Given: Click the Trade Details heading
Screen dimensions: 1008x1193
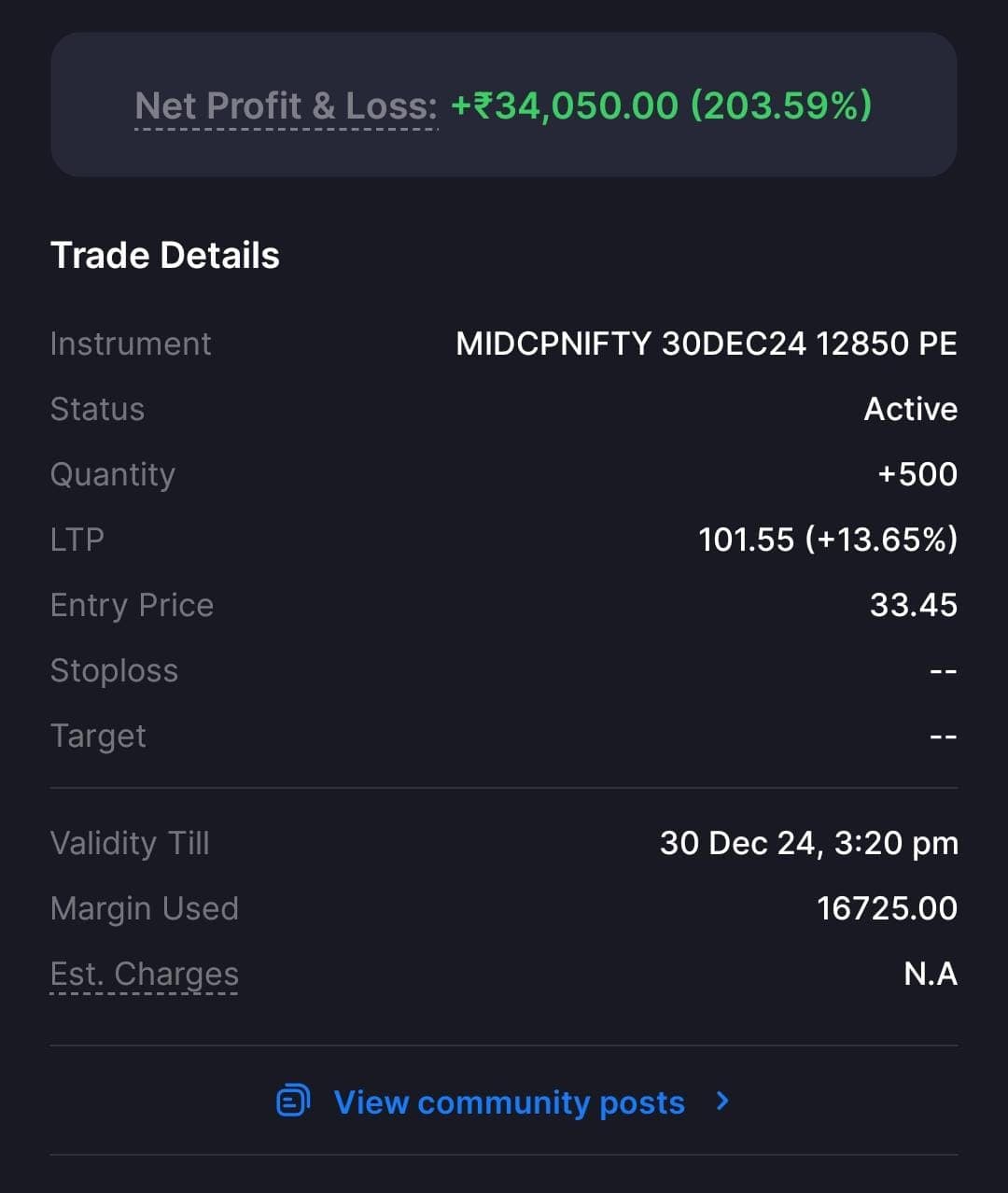Looking at the screenshot, I should pos(165,254).
